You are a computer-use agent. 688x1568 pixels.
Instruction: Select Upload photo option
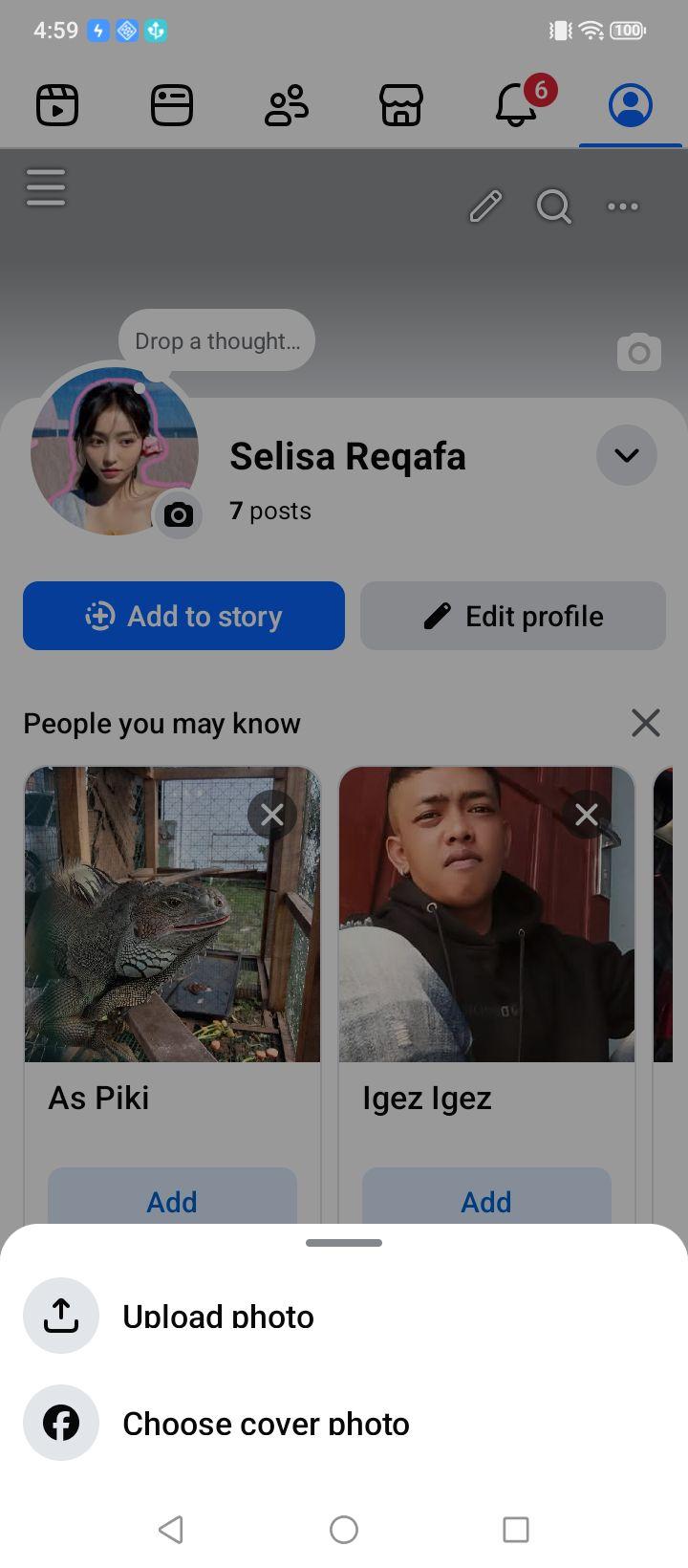[x=344, y=1317]
